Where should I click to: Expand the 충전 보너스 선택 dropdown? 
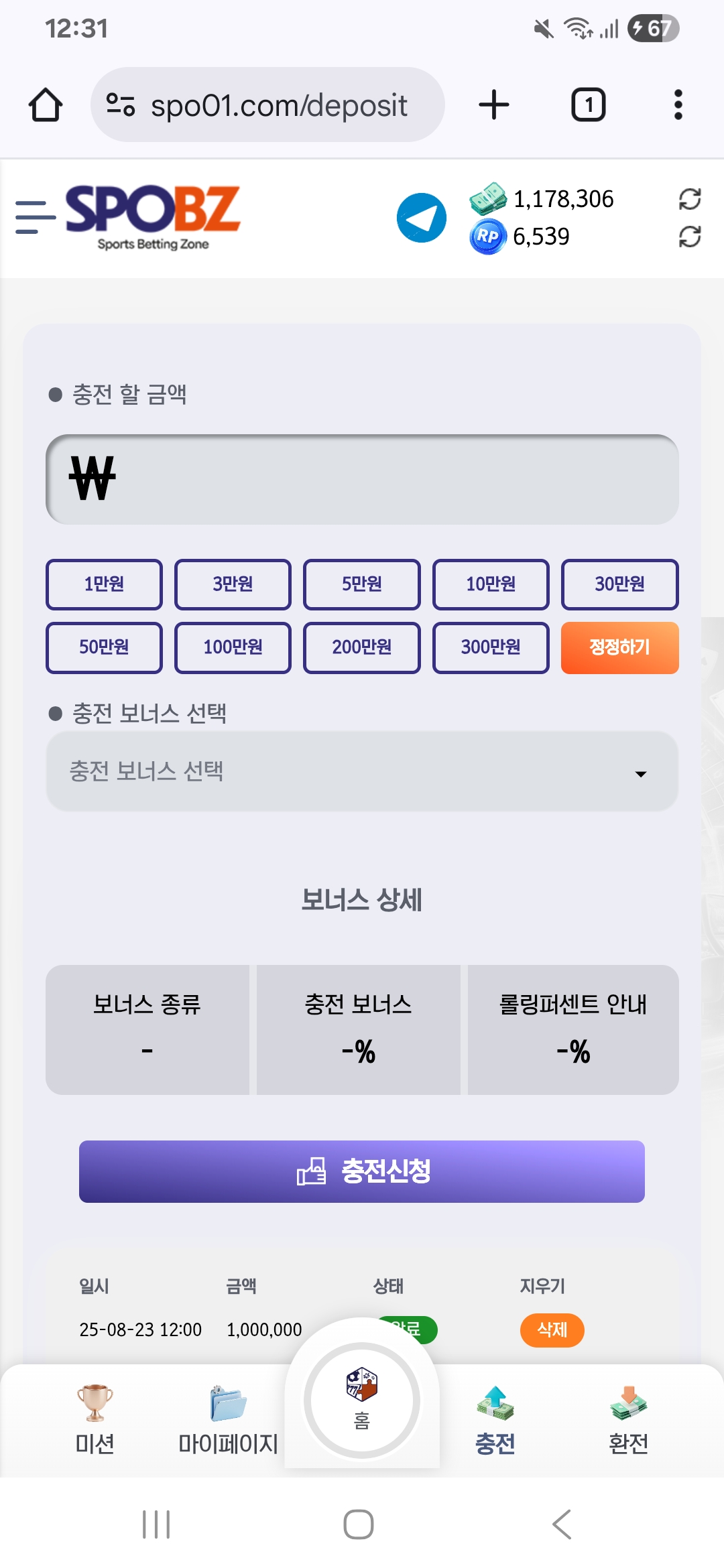362,771
